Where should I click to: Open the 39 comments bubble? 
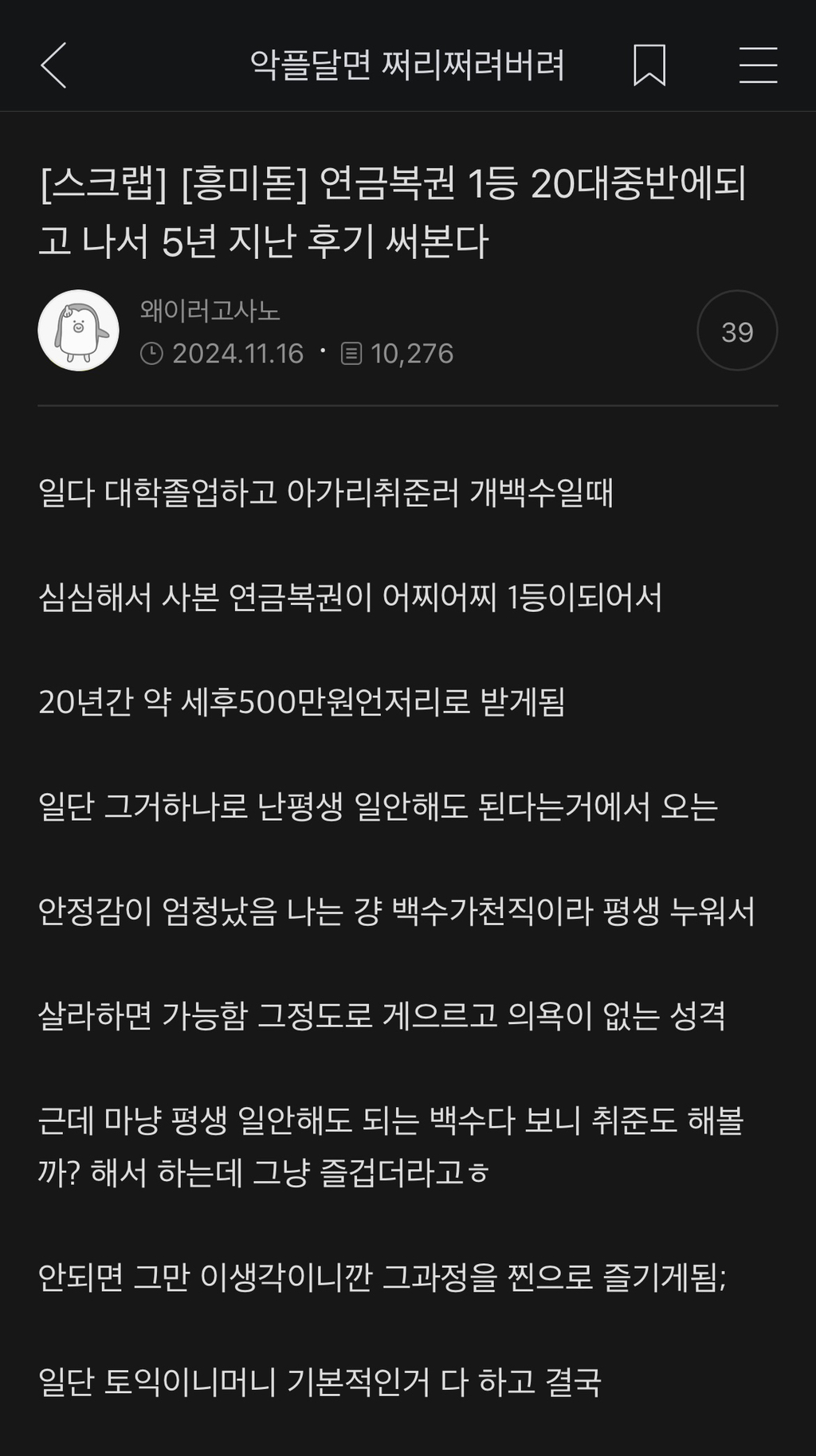[736, 331]
